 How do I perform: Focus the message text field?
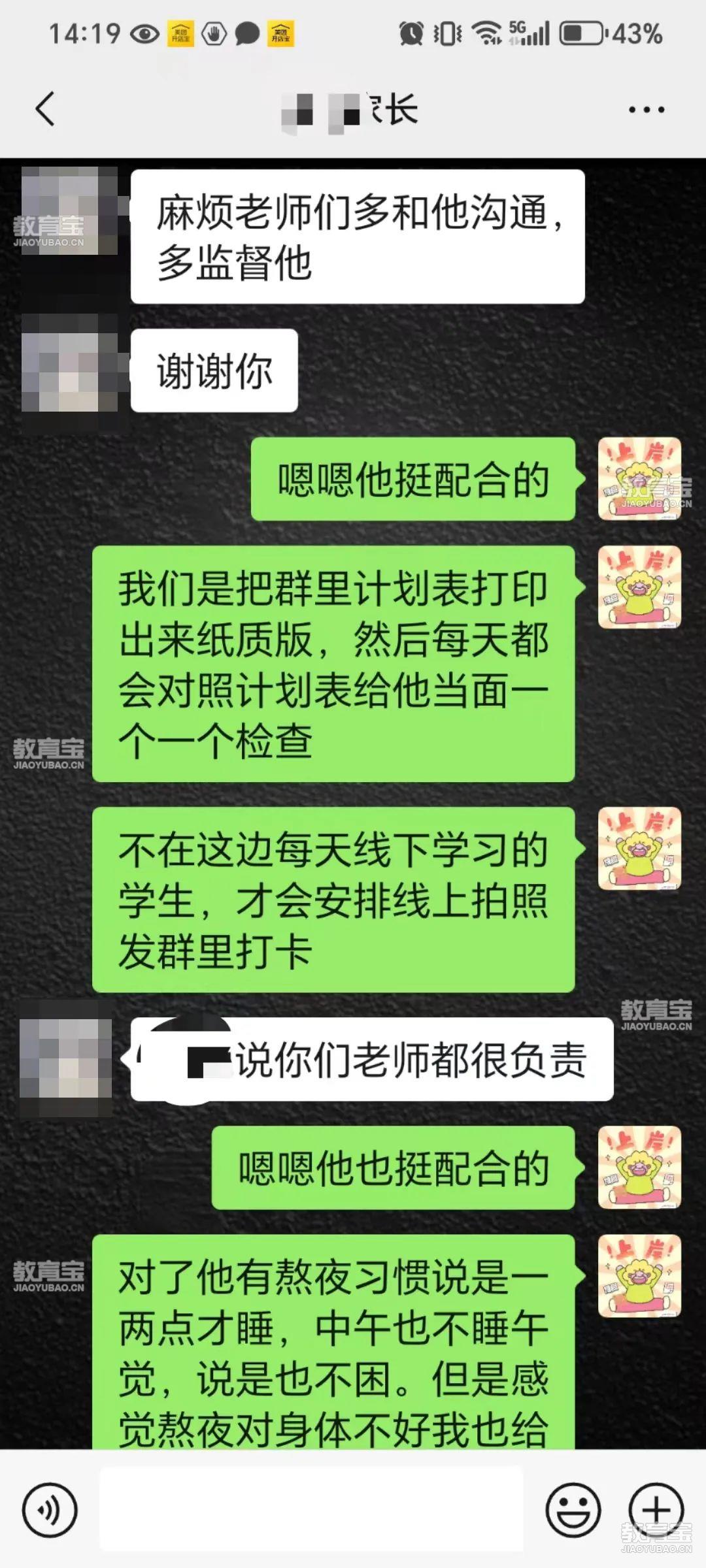point(311,1509)
